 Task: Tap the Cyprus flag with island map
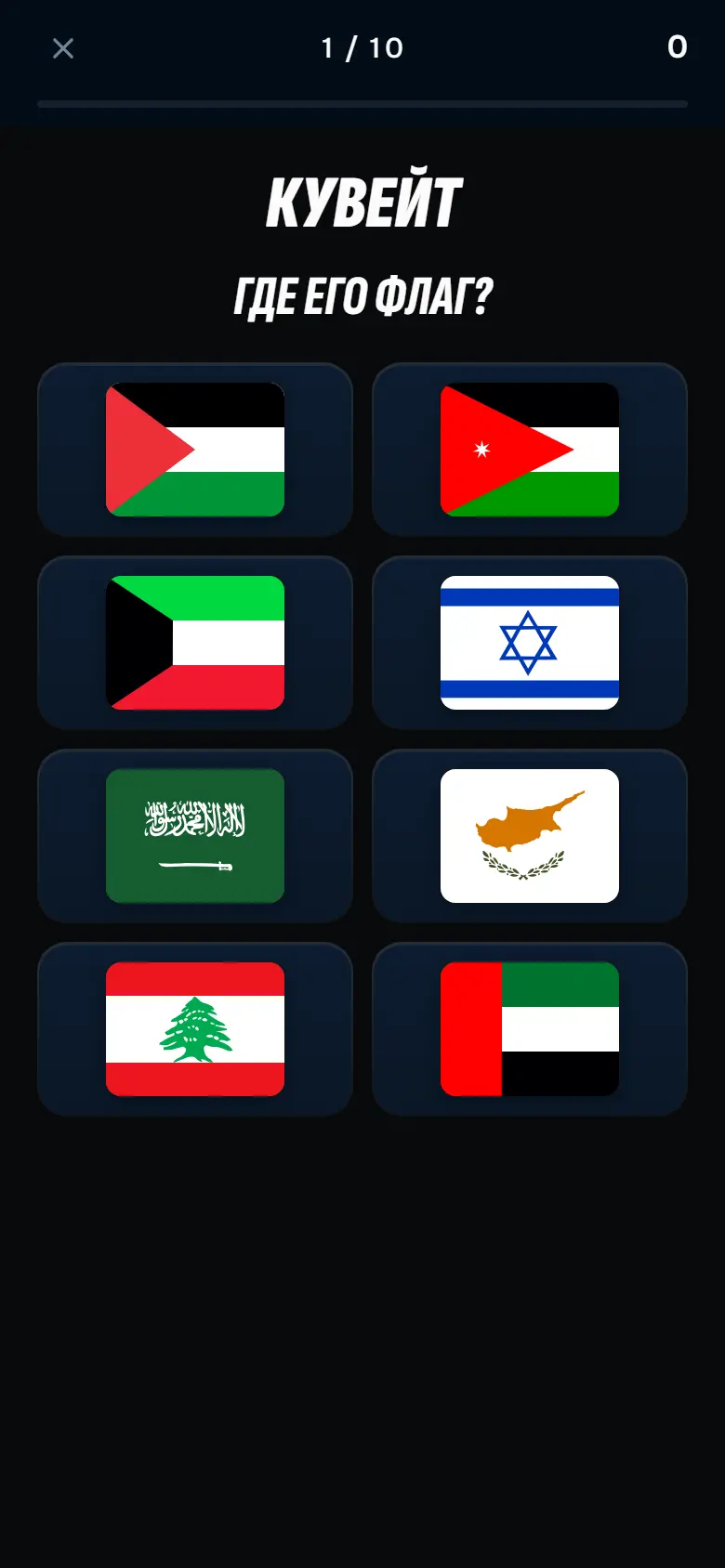pyautogui.click(x=530, y=836)
